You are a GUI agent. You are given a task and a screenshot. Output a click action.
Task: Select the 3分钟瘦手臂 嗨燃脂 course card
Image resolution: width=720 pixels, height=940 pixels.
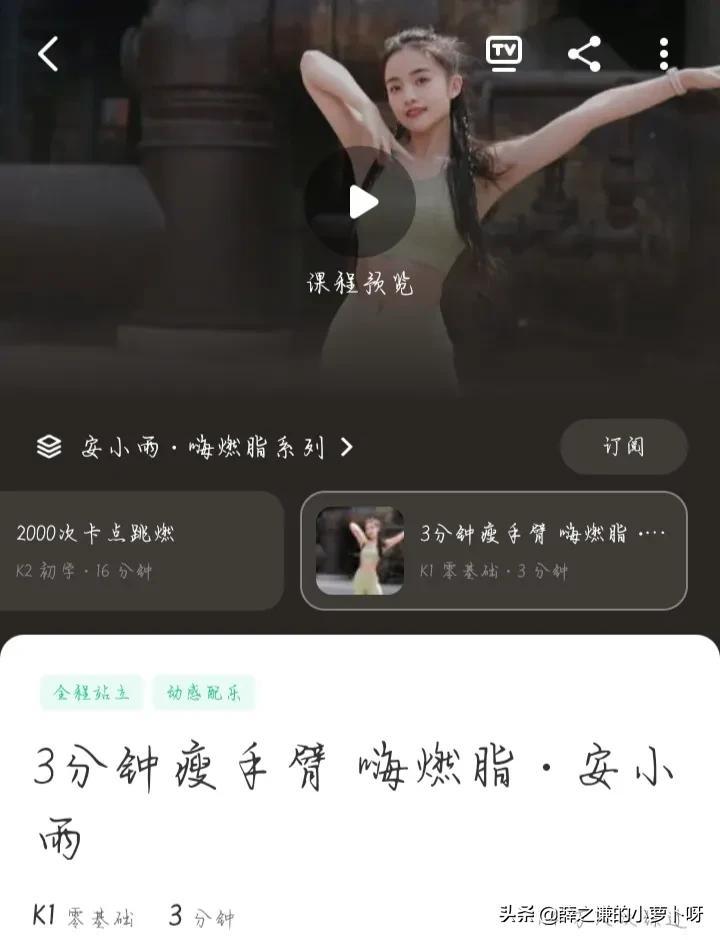pos(494,550)
